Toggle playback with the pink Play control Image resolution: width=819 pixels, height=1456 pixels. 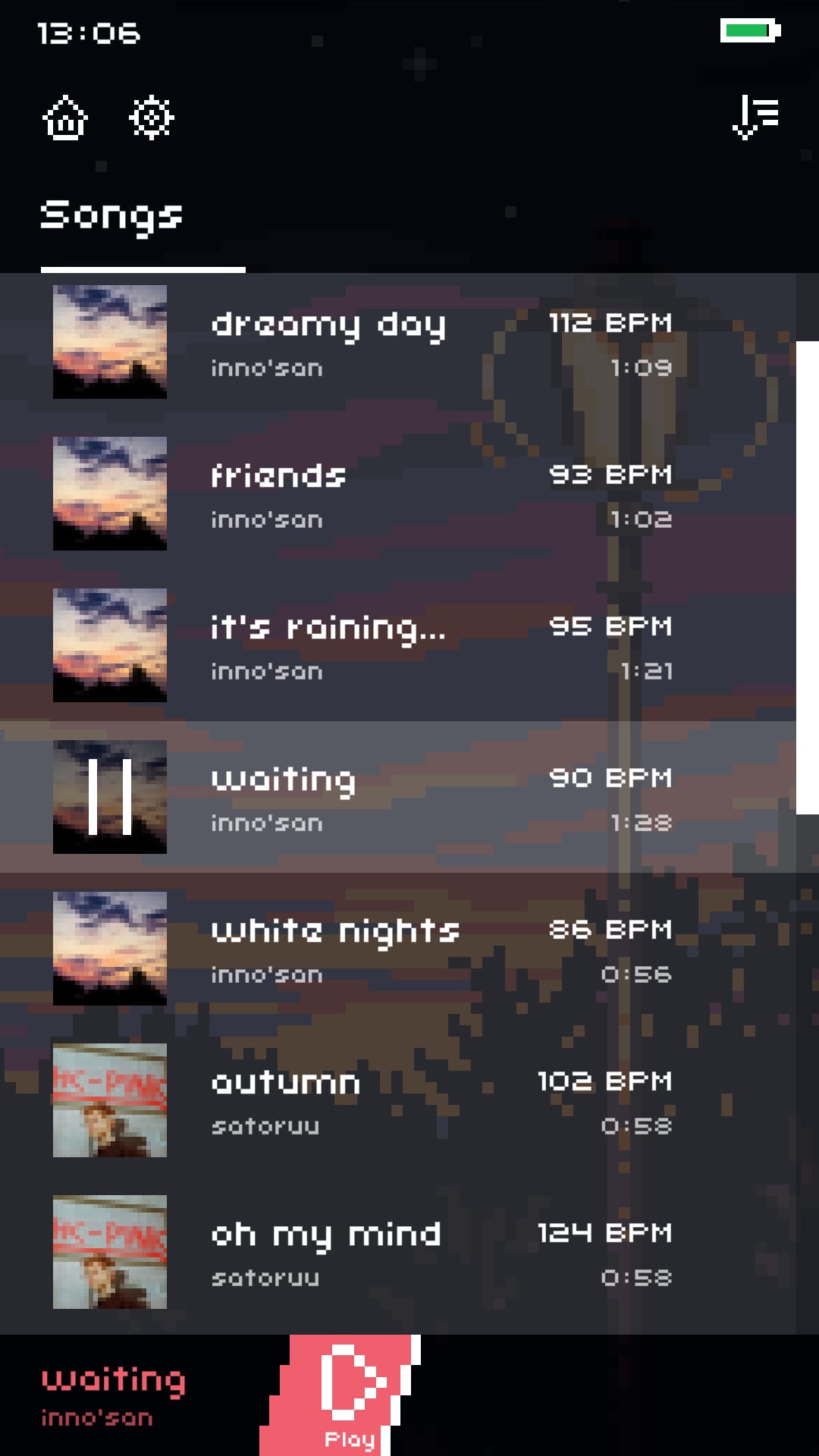[x=349, y=1395]
